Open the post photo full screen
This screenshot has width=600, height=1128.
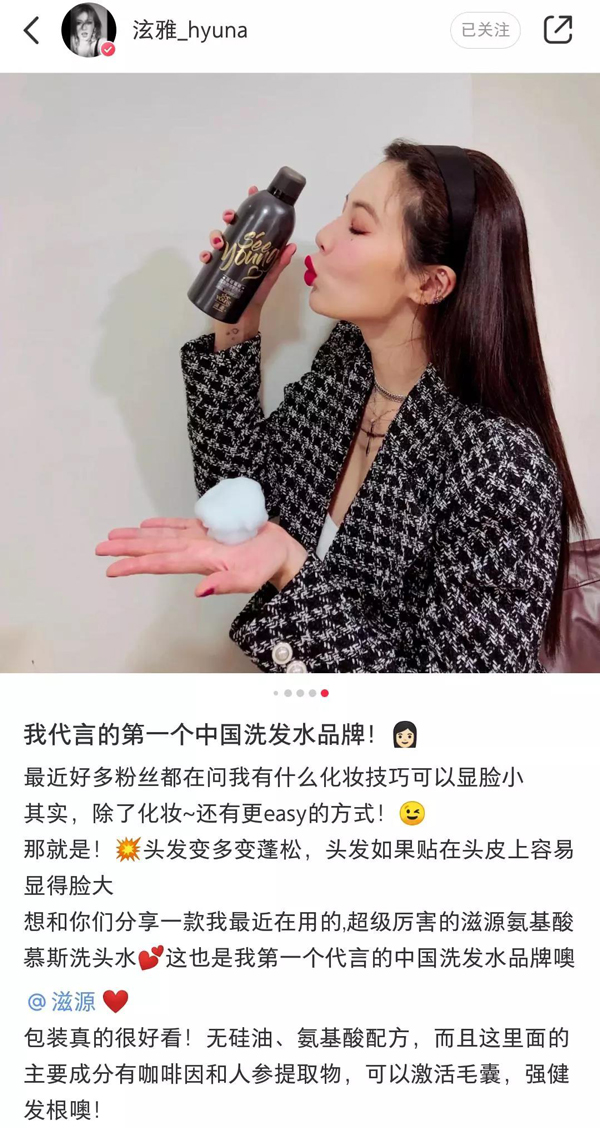click(x=300, y=372)
